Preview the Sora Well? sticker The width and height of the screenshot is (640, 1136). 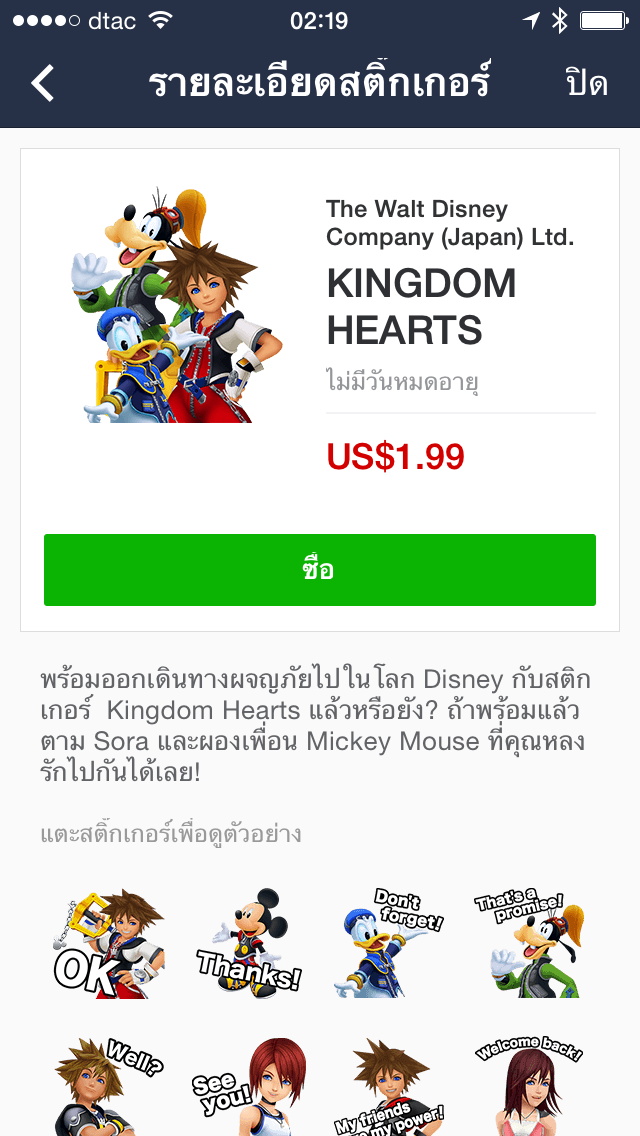point(108,1086)
